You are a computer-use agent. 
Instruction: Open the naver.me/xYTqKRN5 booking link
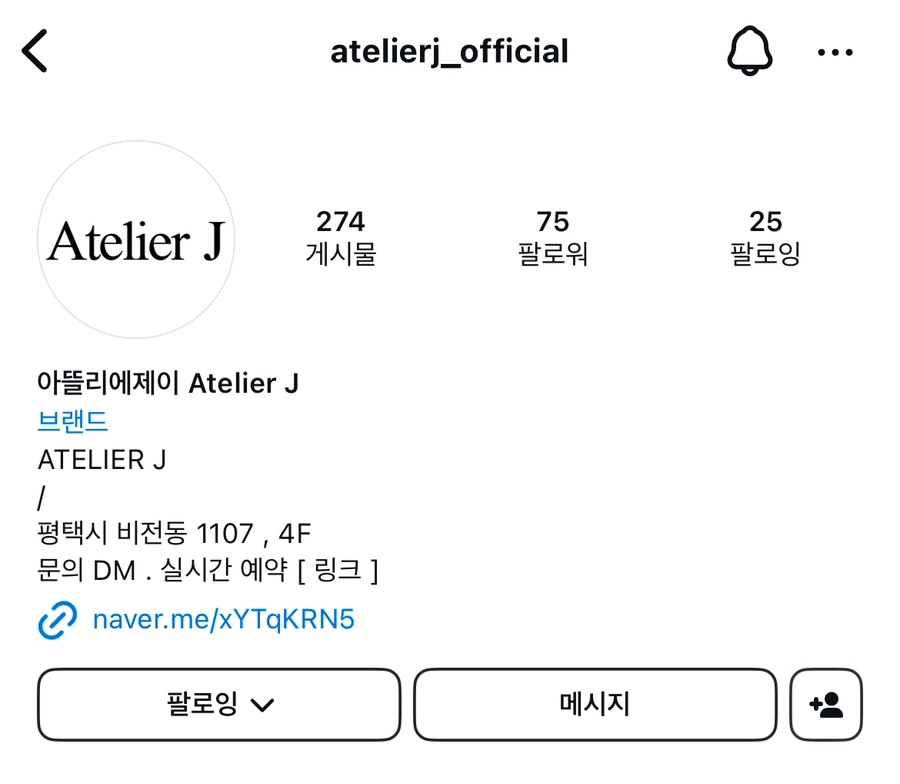click(223, 620)
